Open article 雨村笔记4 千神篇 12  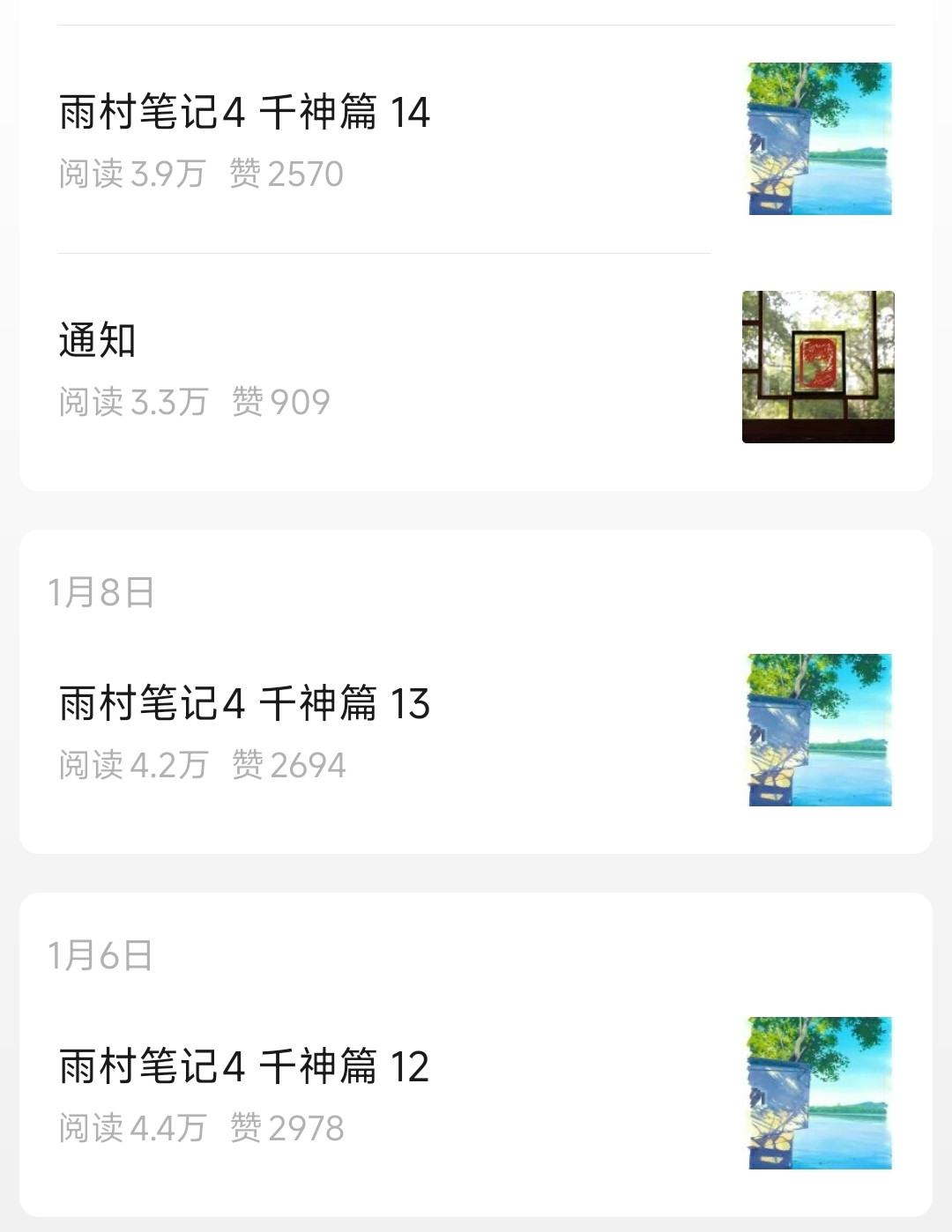(x=245, y=1067)
